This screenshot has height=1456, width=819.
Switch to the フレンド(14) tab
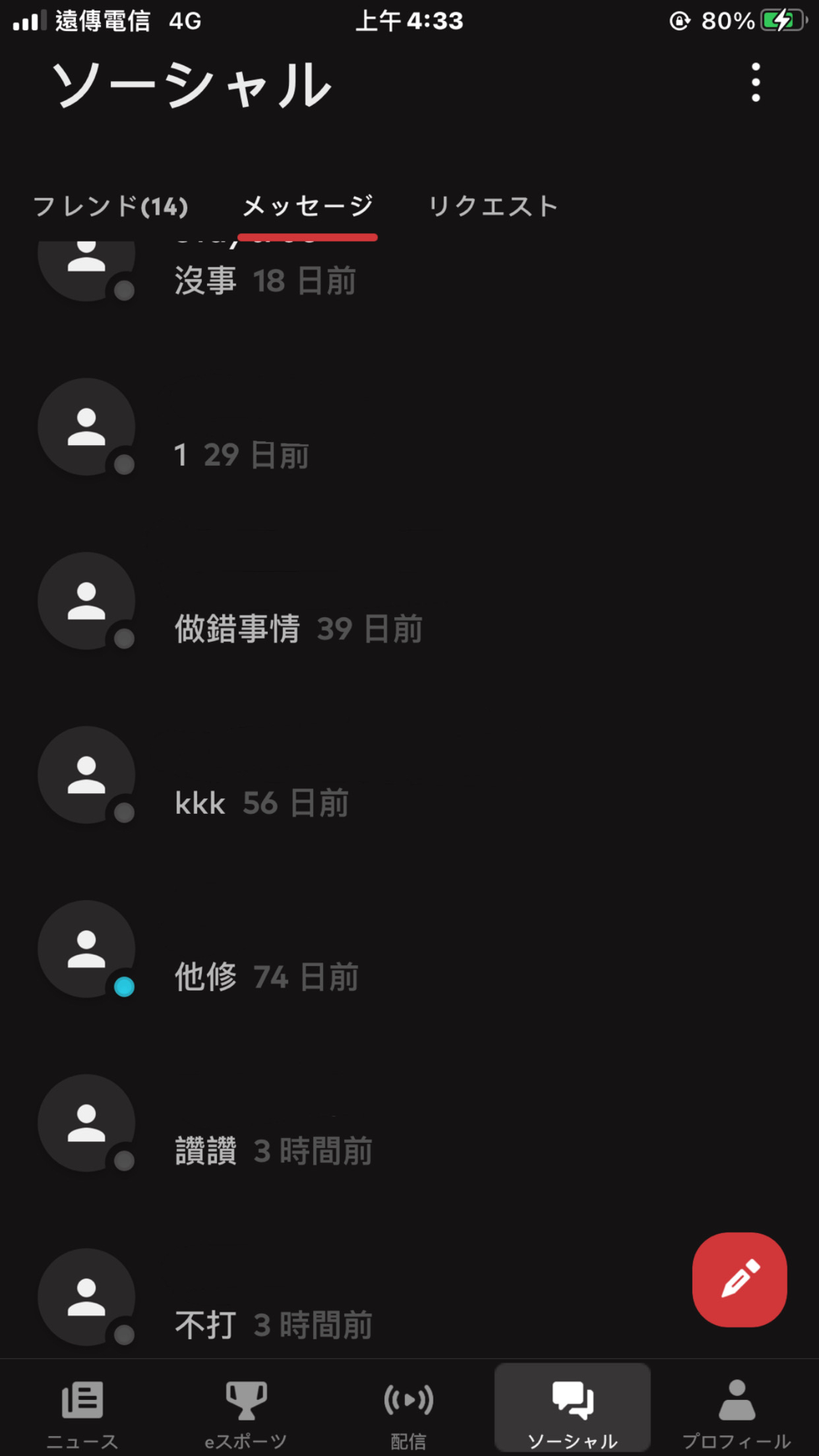pos(111,207)
